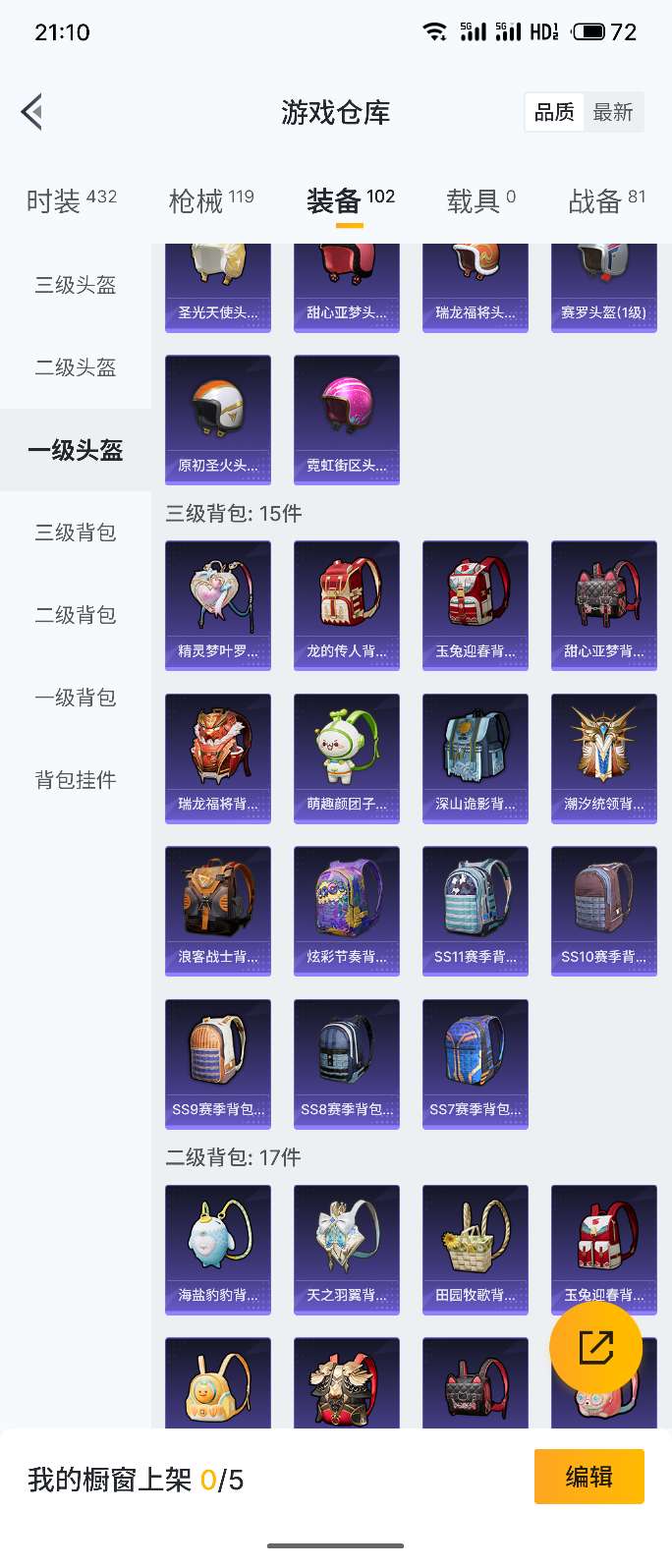Sort by 品质
The height and width of the screenshot is (1568, 672).
coord(554,113)
